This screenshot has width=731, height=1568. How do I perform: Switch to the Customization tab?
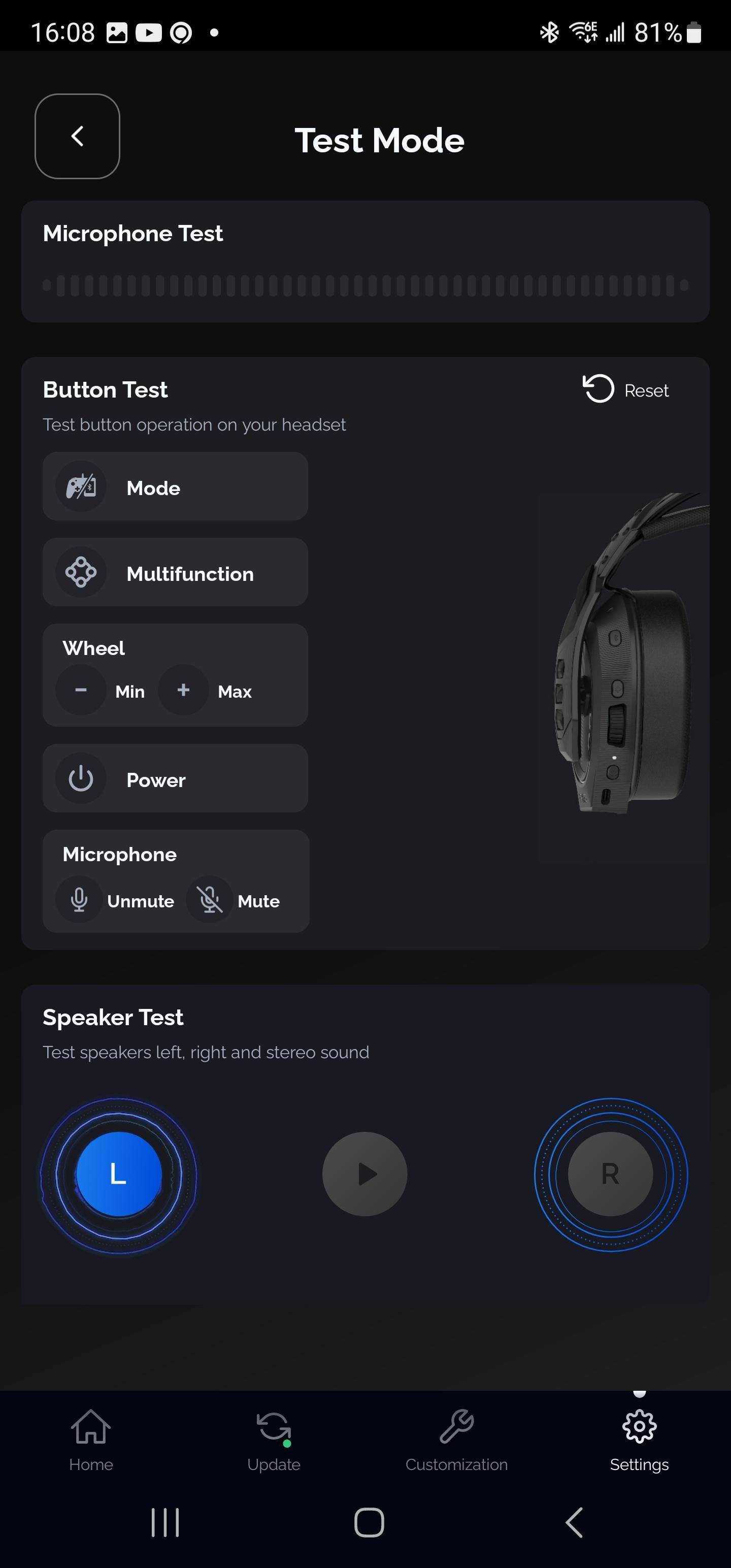[456, 1440]
